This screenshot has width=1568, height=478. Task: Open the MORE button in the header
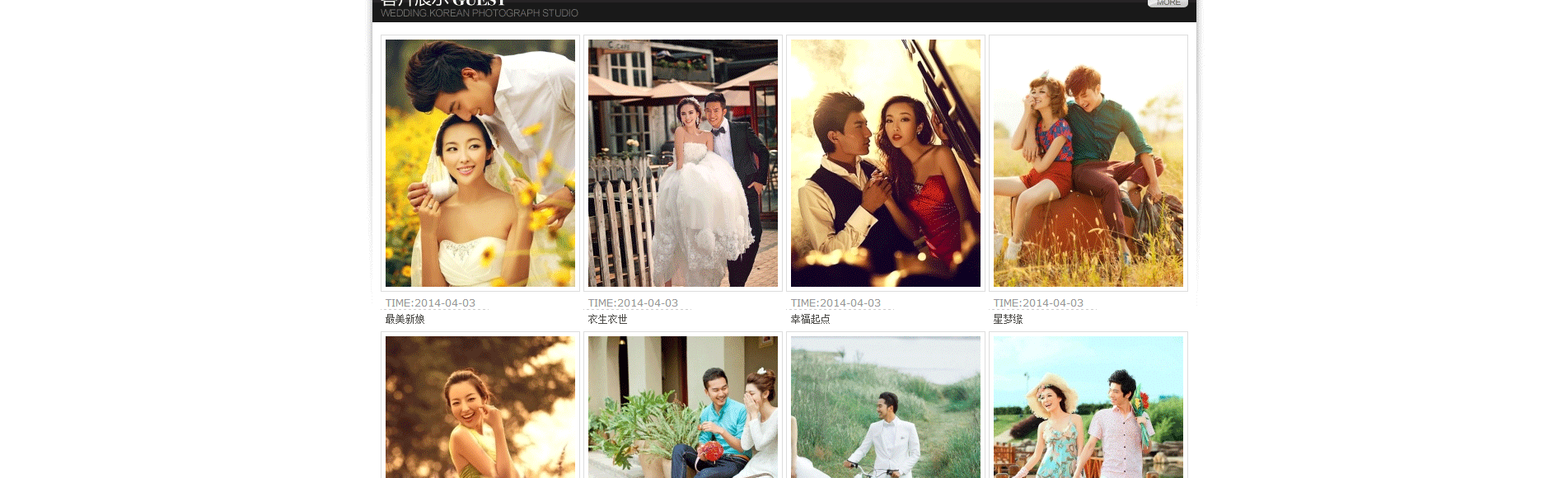click(1167, 3)
